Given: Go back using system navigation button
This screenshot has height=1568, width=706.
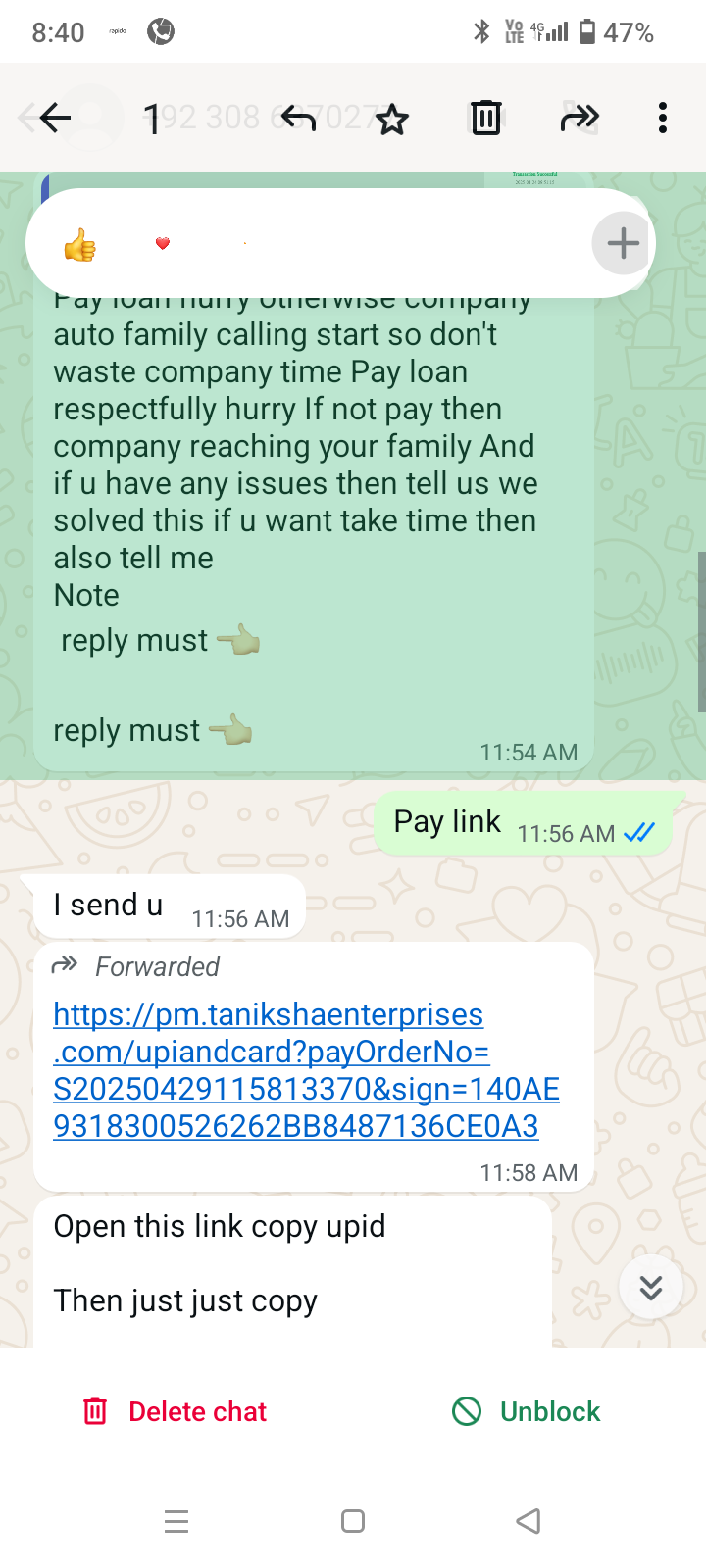Looking at the screenshot, I should (529, 1521).
